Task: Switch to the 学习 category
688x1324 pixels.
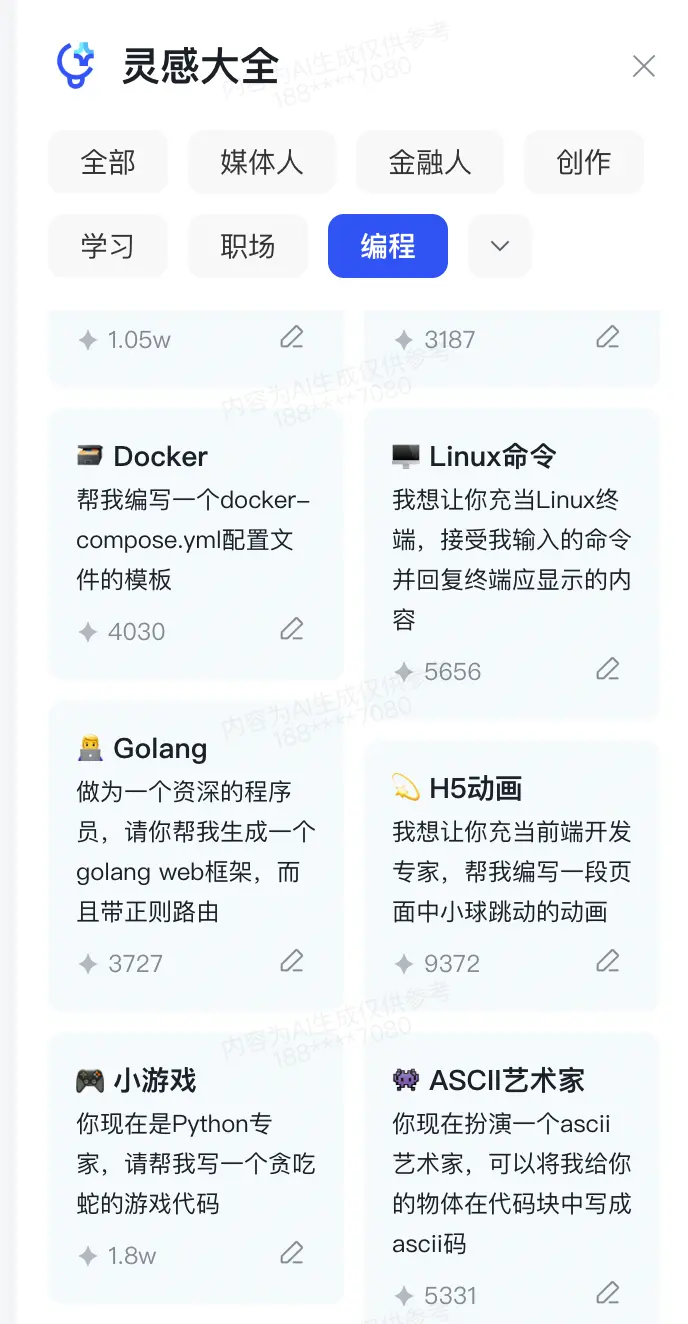Action: (x=108, y=246)
